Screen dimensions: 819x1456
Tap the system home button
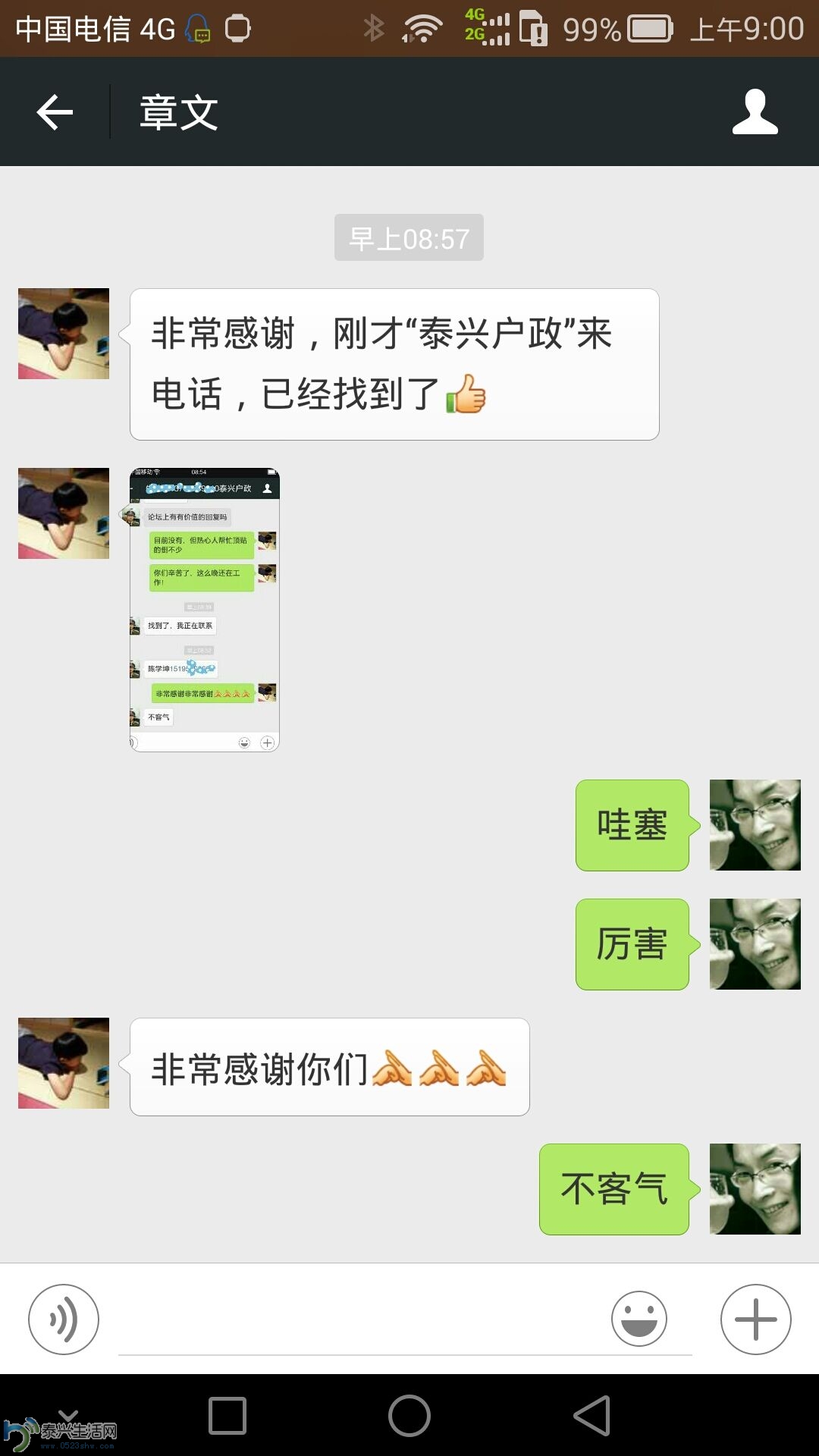coord(409,1416)
